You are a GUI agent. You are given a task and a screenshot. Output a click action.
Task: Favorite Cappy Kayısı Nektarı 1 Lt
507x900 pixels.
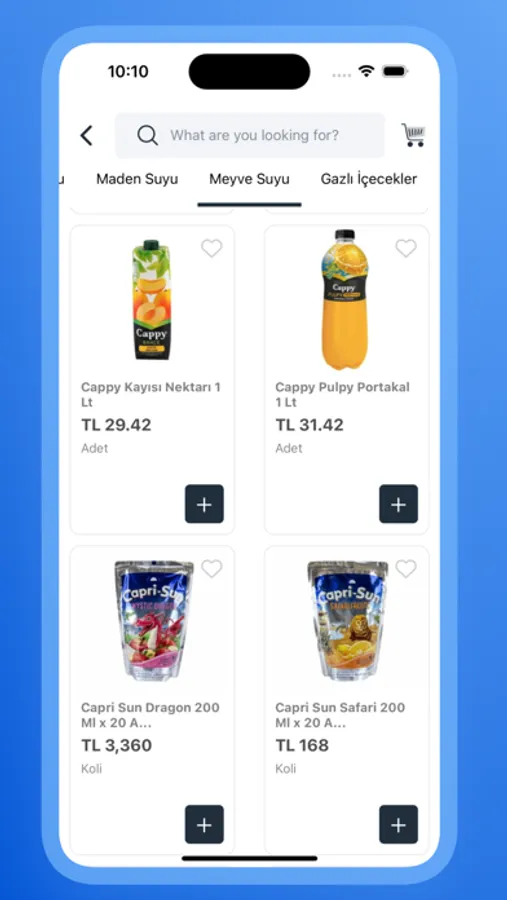pyautogui.click(x=211, y=249)
